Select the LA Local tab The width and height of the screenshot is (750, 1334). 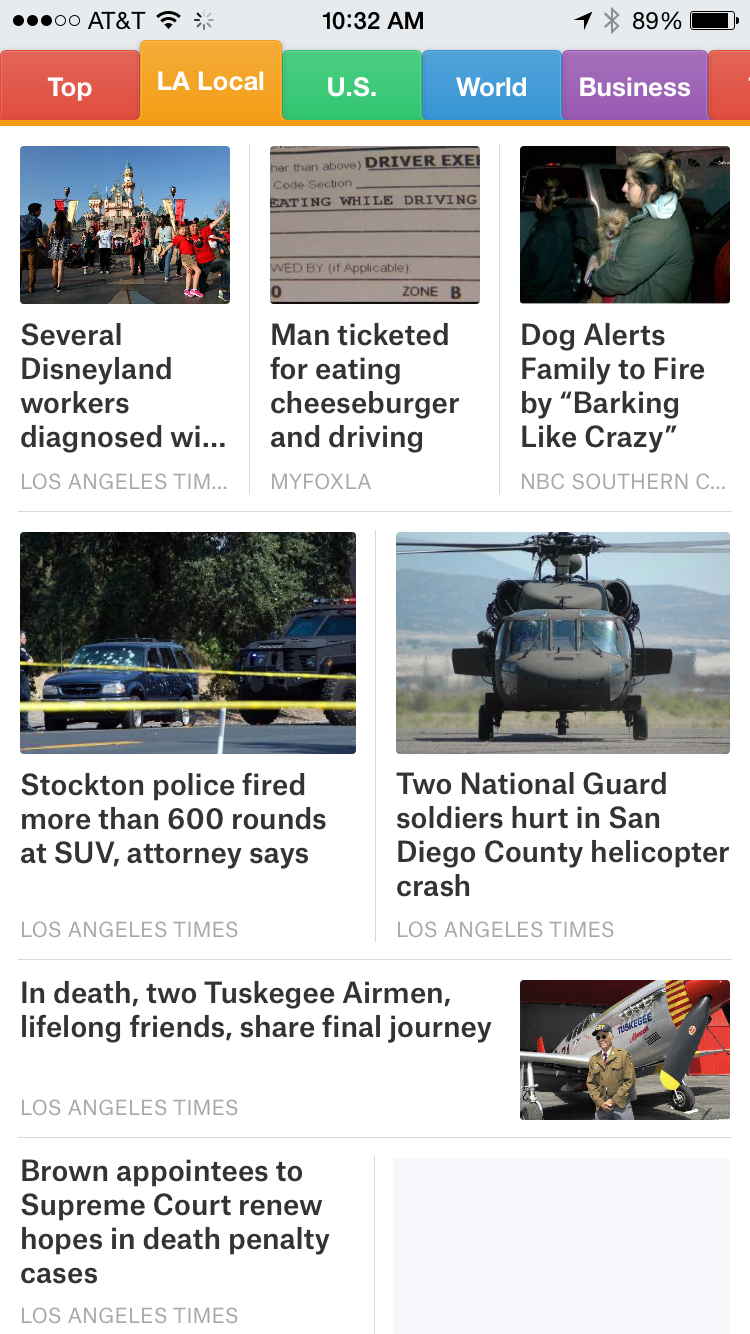pos(211,82)
